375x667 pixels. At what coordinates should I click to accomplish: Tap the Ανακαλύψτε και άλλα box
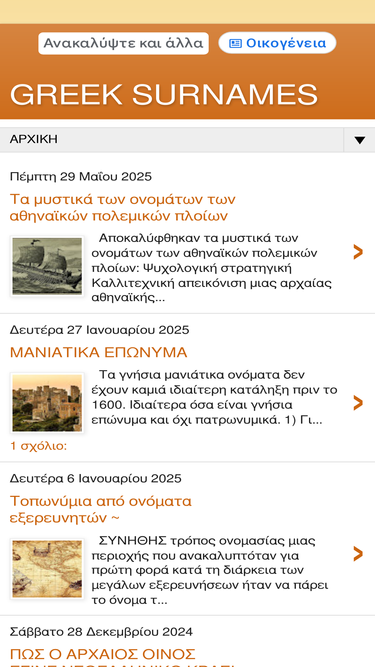tap(123, 43)
